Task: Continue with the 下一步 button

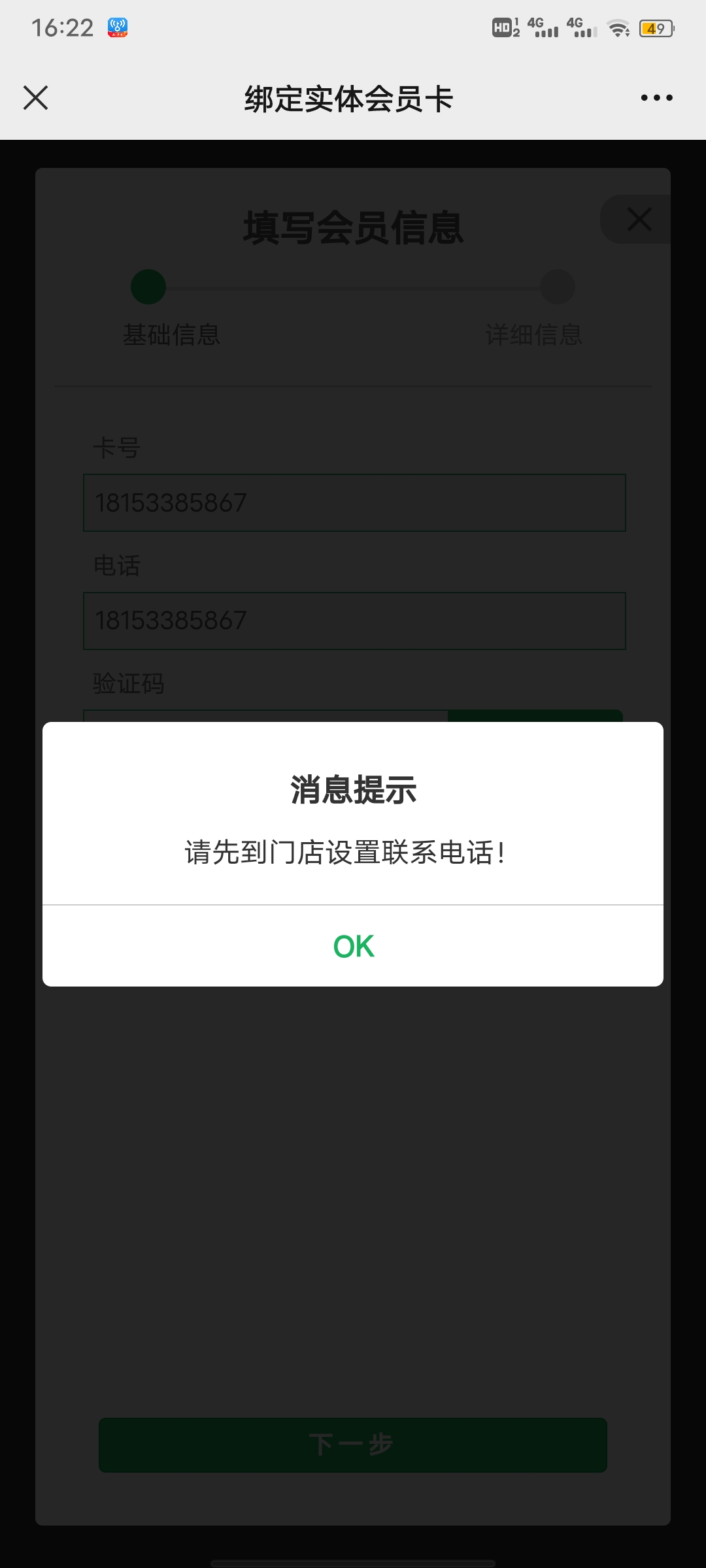Action: pos(353,1445)
